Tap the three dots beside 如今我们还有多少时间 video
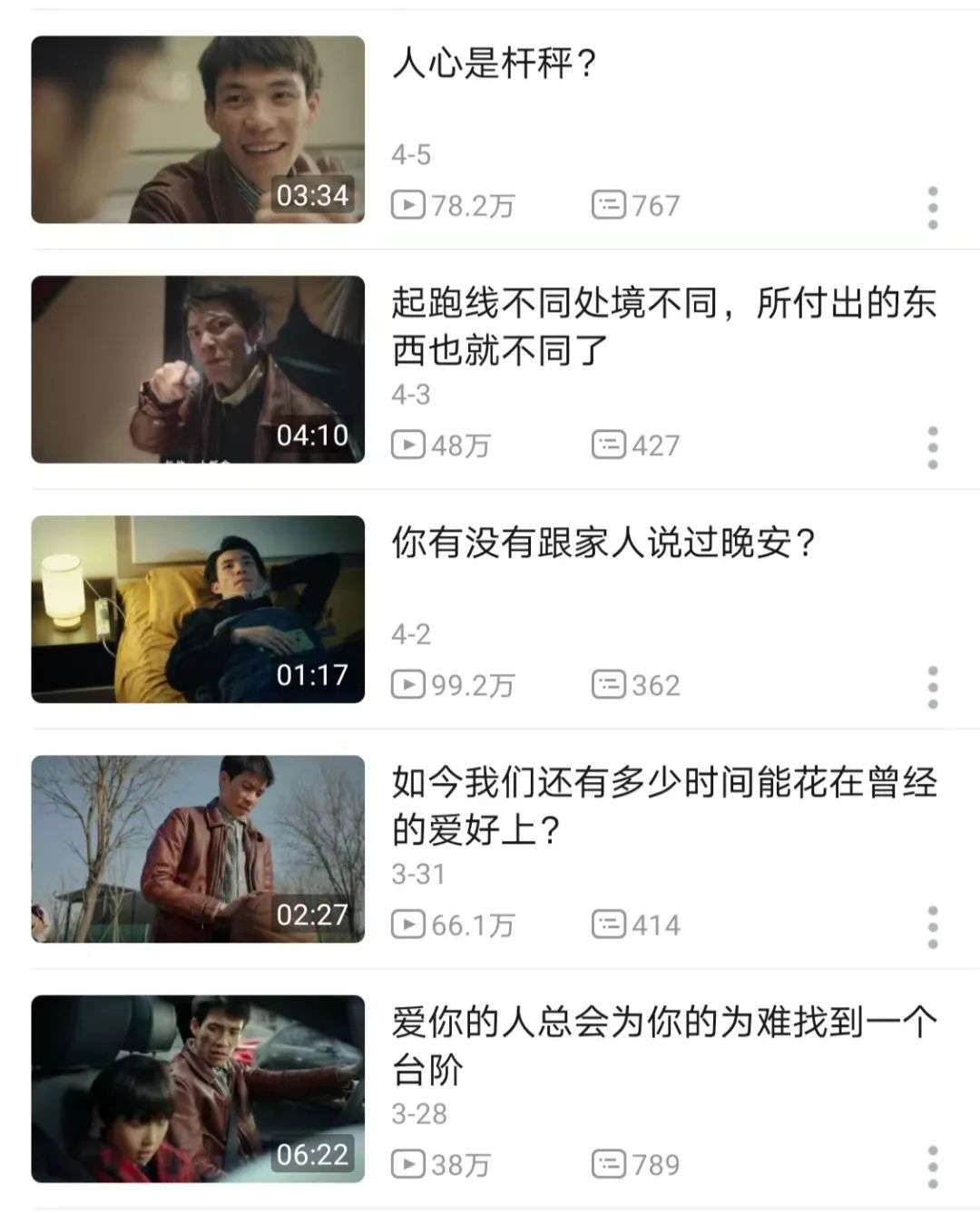The width and height of the screenshot is (980, 1213). (932, 926)
